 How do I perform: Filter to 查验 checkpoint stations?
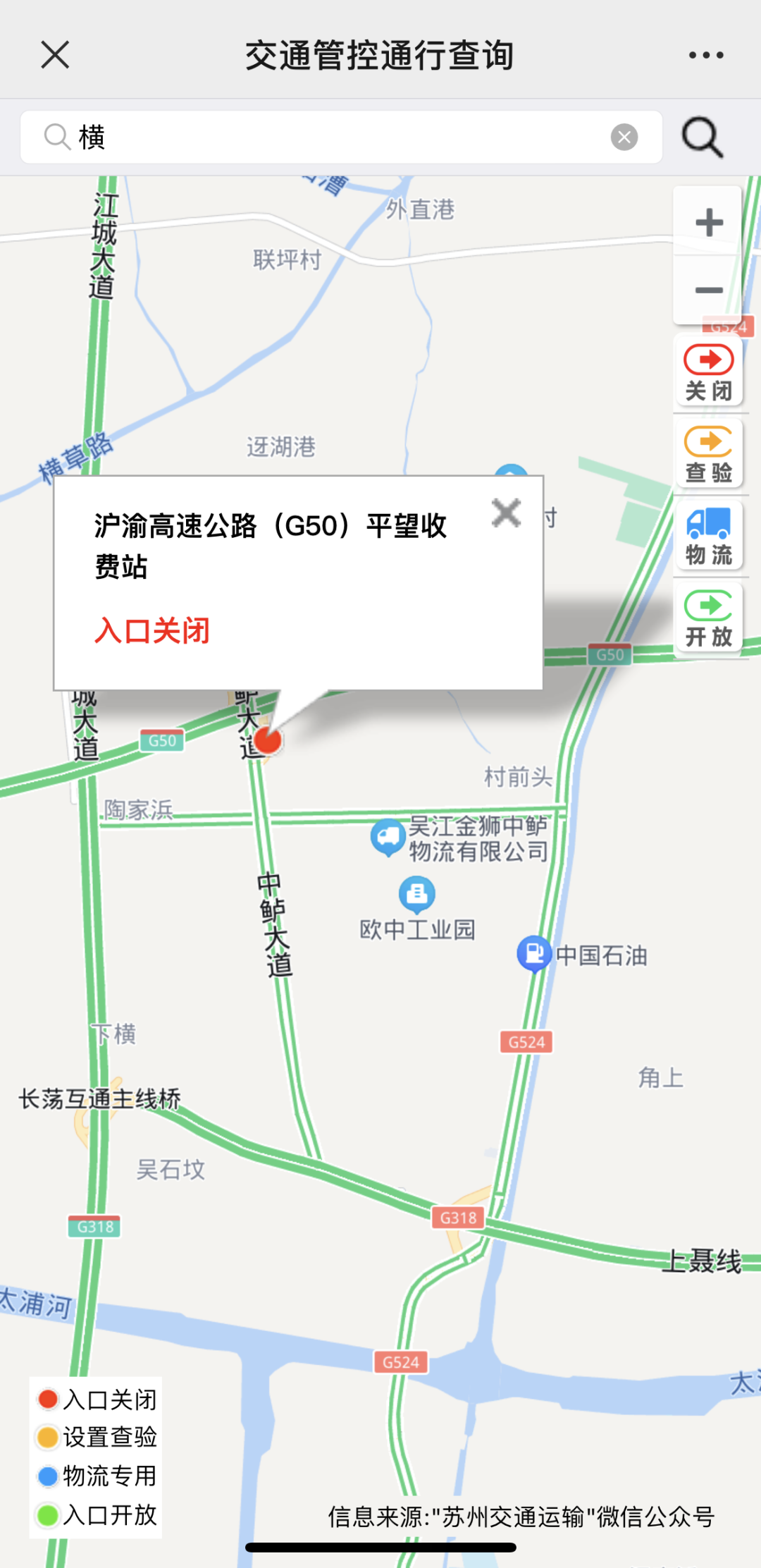tap(709, 454)
